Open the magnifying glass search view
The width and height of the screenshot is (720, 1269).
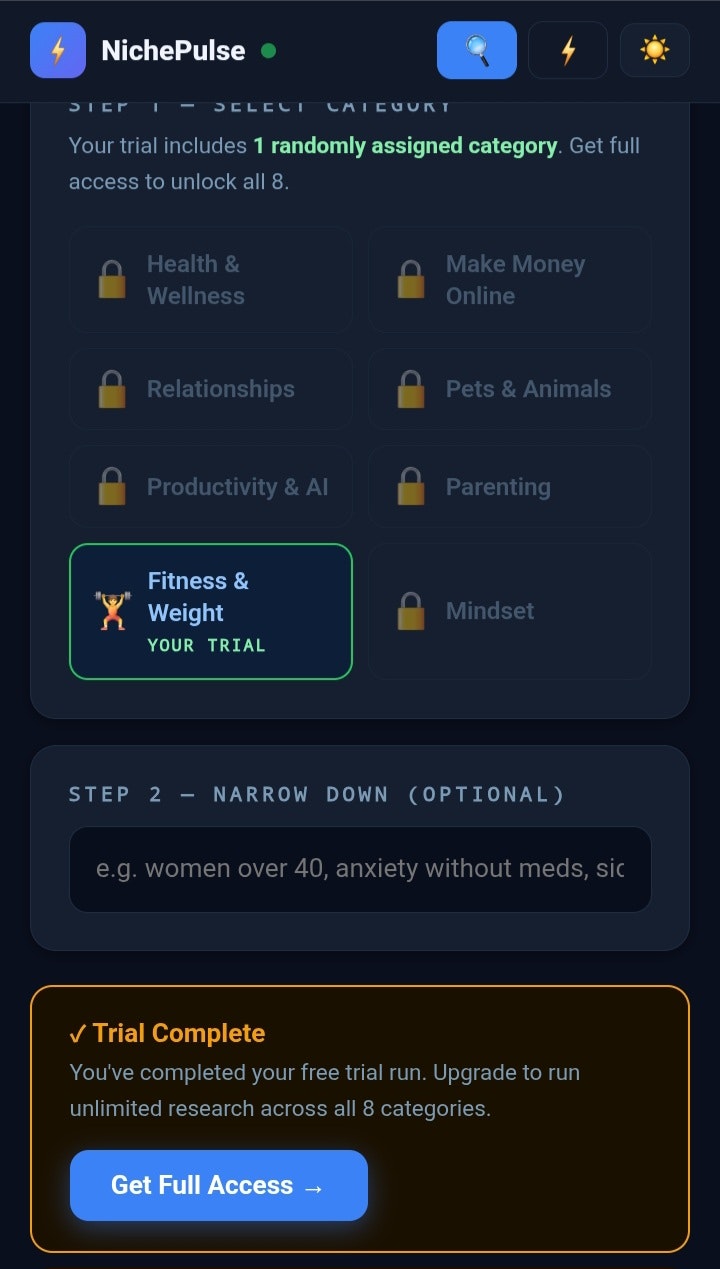pos(477,50)
